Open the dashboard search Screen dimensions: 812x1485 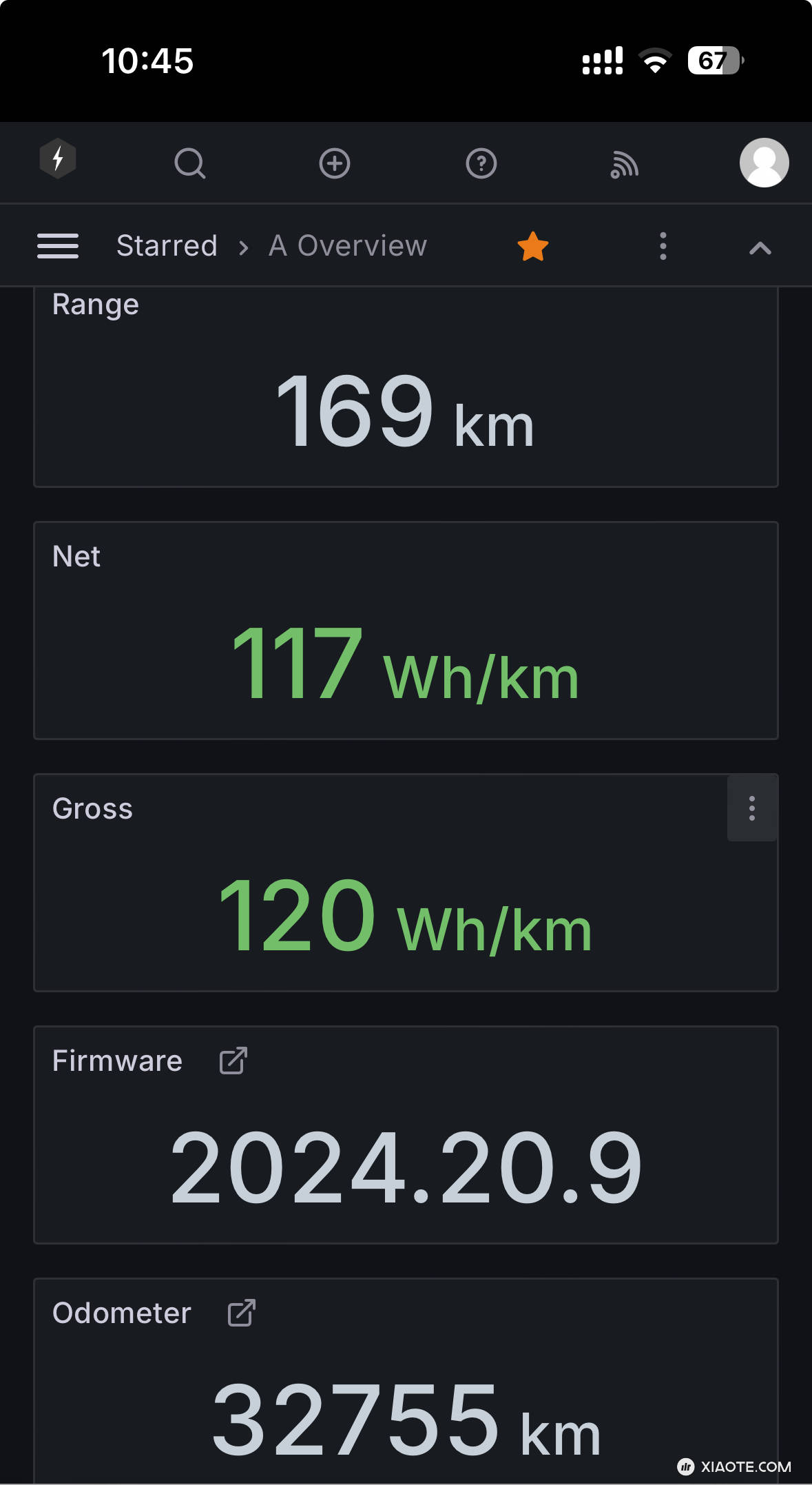(x=190, y=163)
